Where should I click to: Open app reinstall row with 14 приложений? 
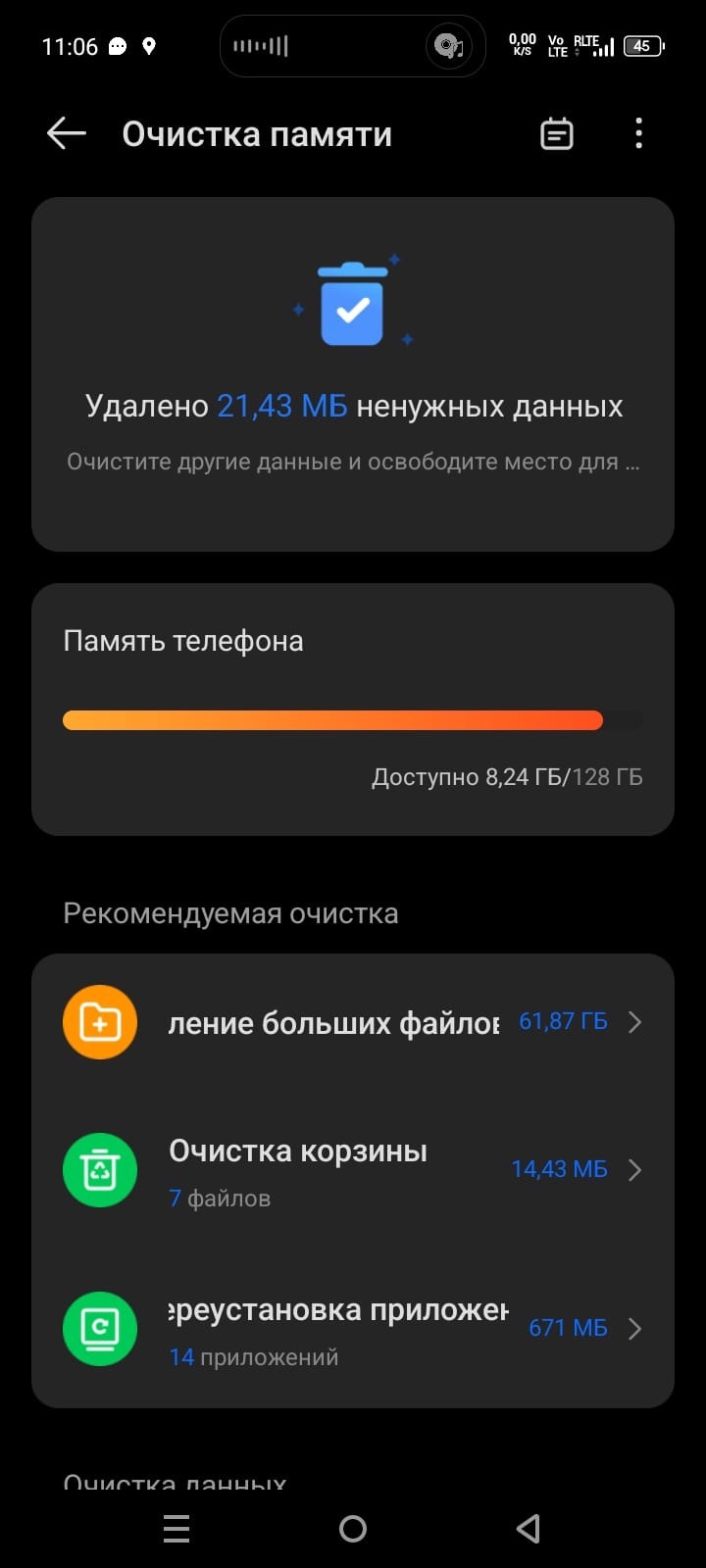click(x=353, y=1329)
